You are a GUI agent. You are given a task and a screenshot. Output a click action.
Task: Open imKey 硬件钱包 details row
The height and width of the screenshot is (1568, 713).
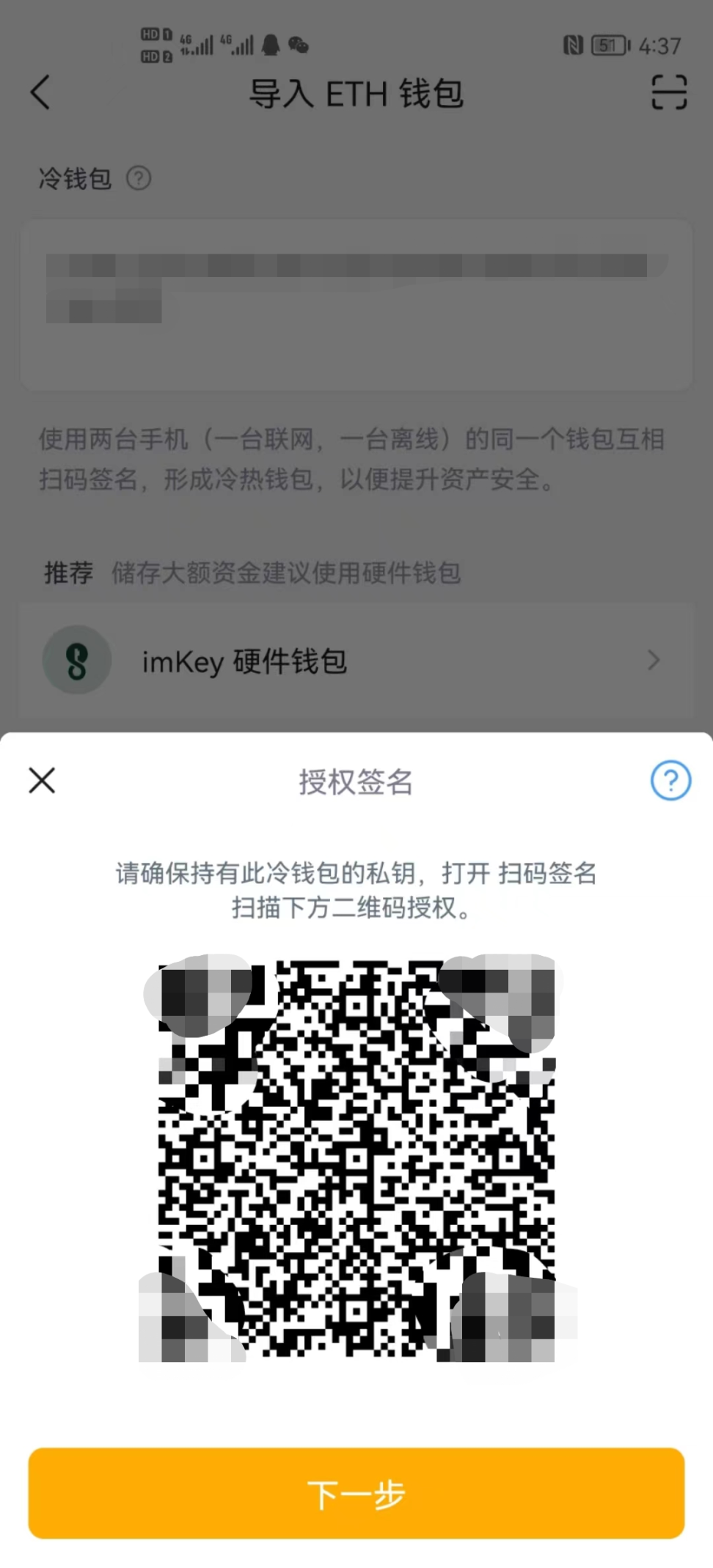[x=356, y=660]
